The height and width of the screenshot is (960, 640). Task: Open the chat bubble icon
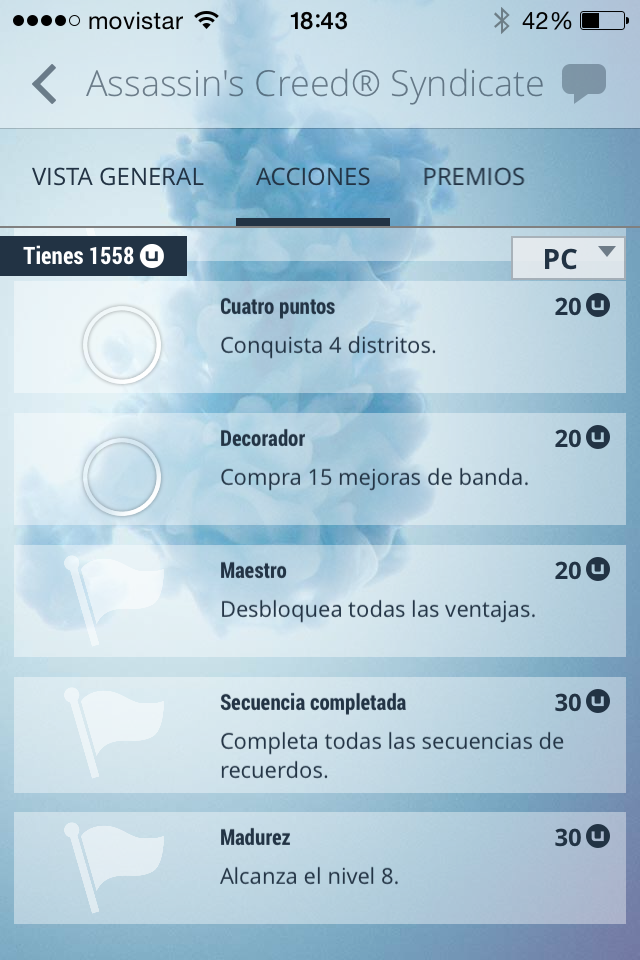(583, 84)
